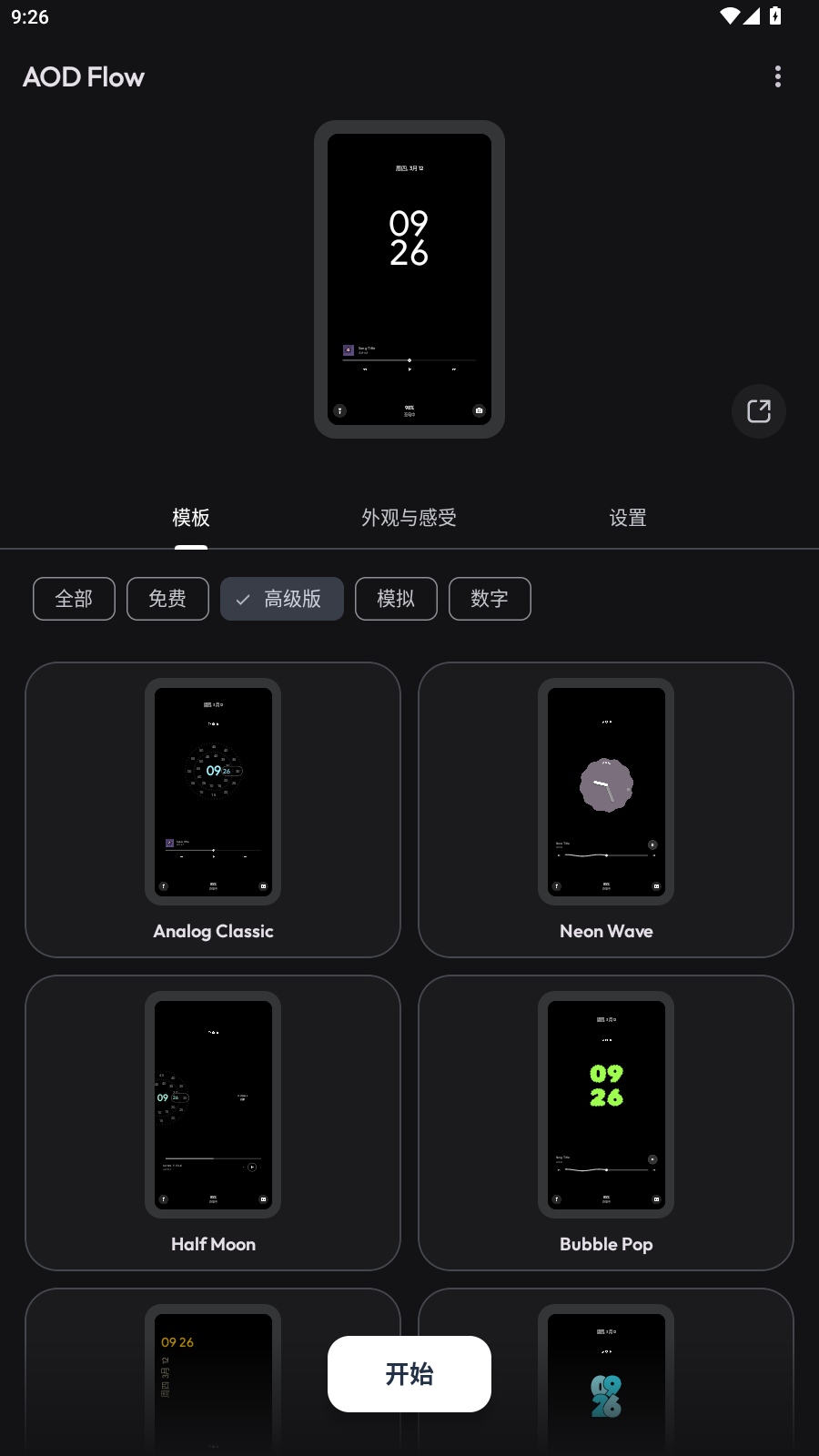Choose the Analog Classic template
Image resolution: width=819 pixels, height=1456 pixels.
(213, 809)
